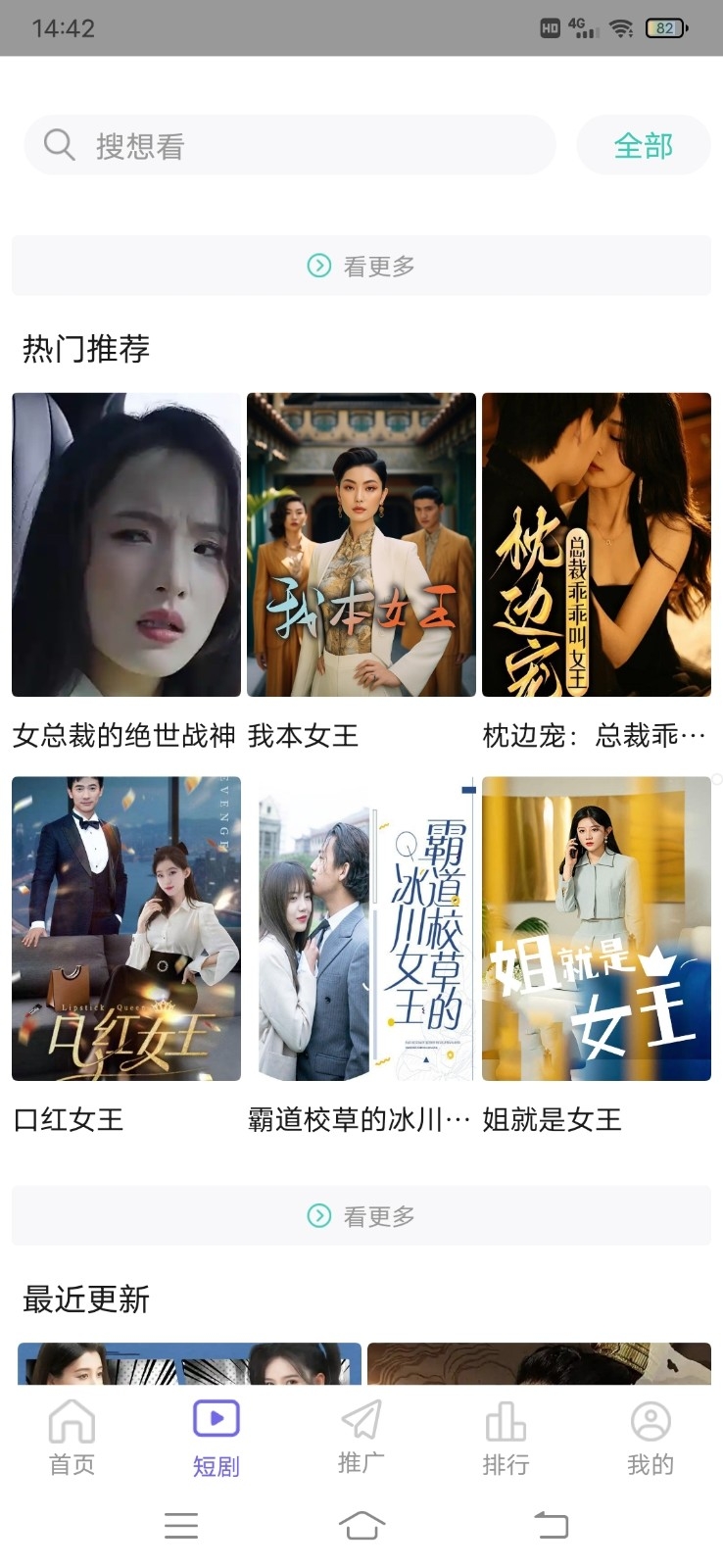Click the magnifier icon in the search bar
Screen dimensions: 723x1568
pos(58,144)
